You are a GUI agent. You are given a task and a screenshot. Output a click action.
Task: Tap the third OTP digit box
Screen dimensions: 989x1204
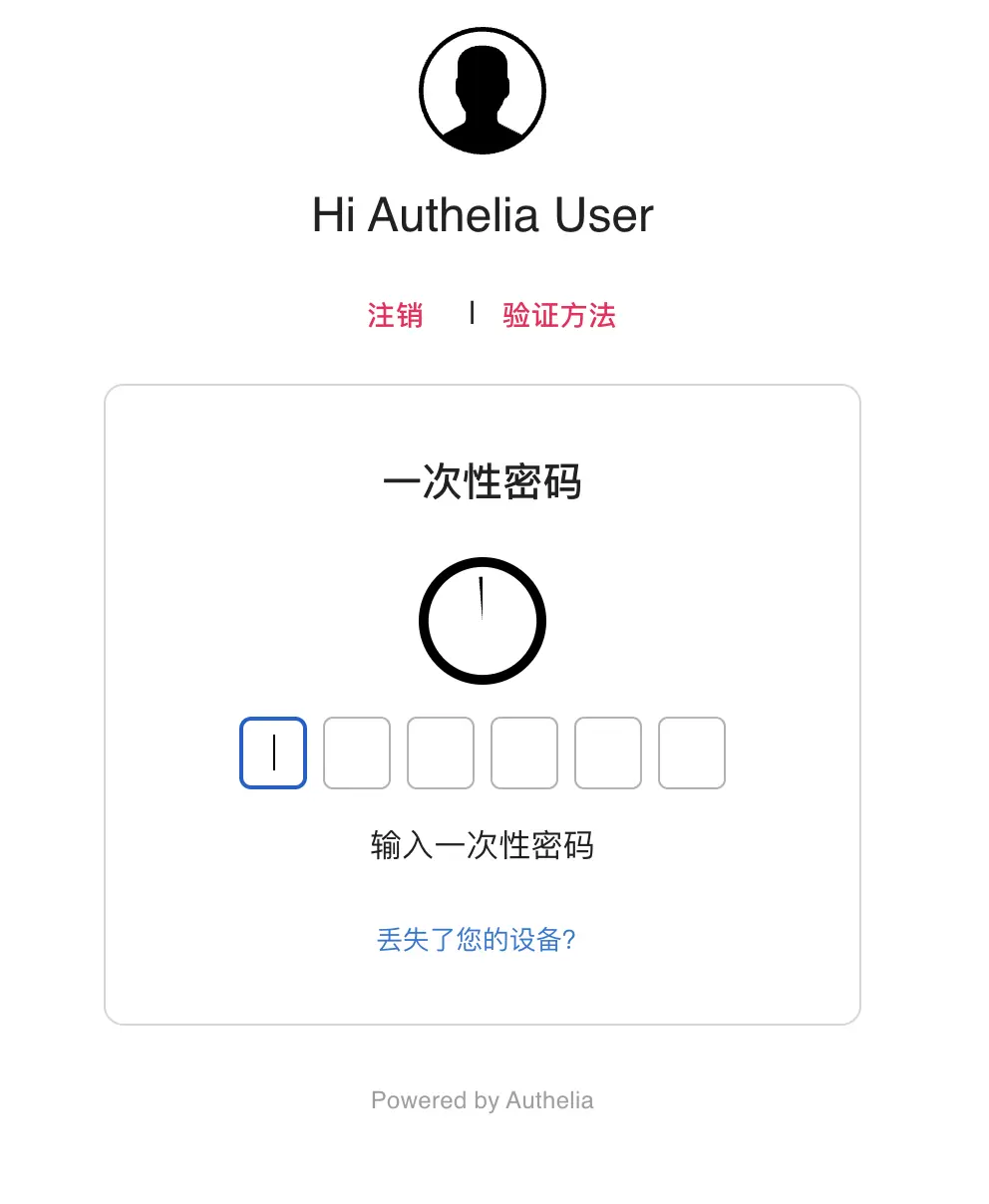tap(441, 753)
